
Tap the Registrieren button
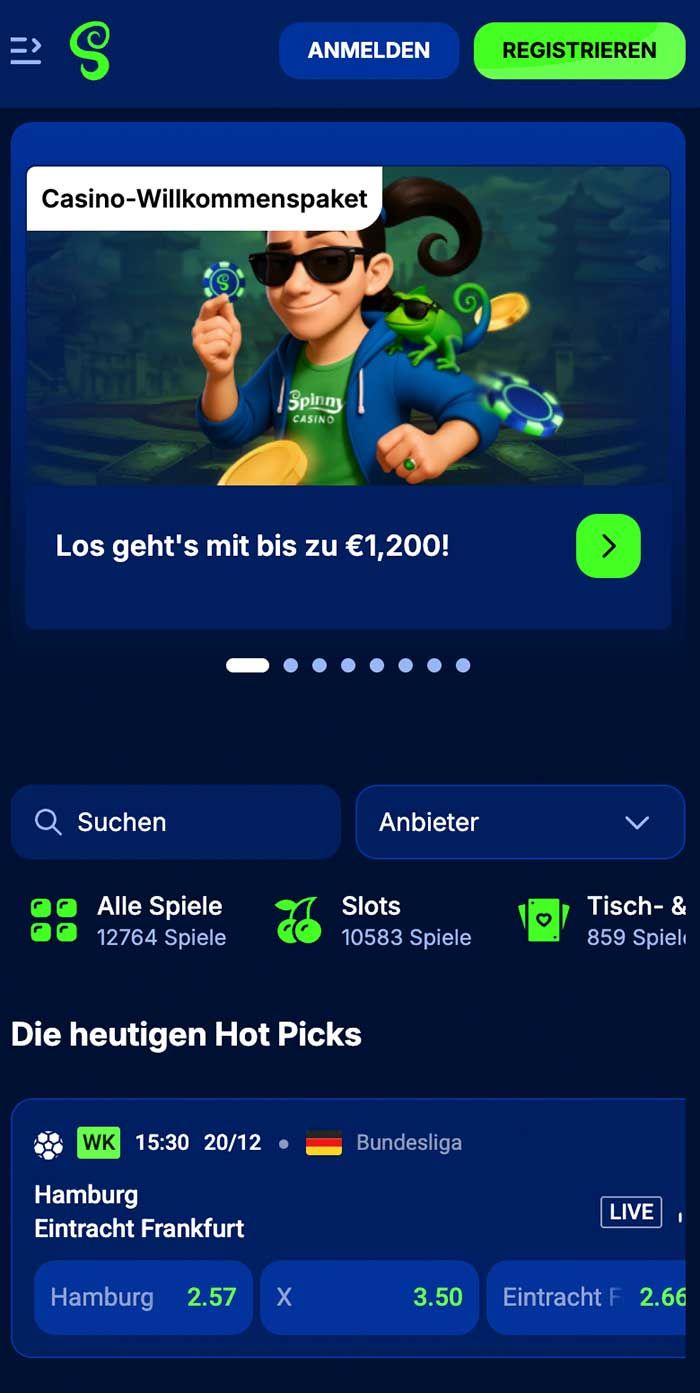point(579,50)
